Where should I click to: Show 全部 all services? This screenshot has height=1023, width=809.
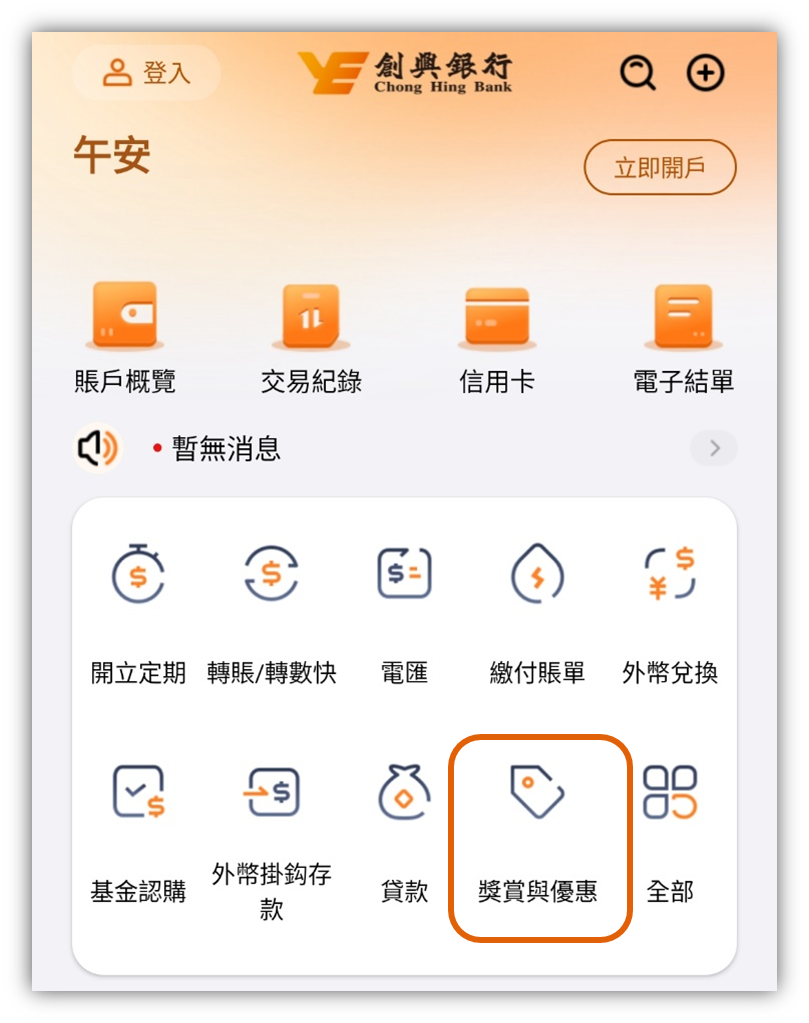coord(670,832)
